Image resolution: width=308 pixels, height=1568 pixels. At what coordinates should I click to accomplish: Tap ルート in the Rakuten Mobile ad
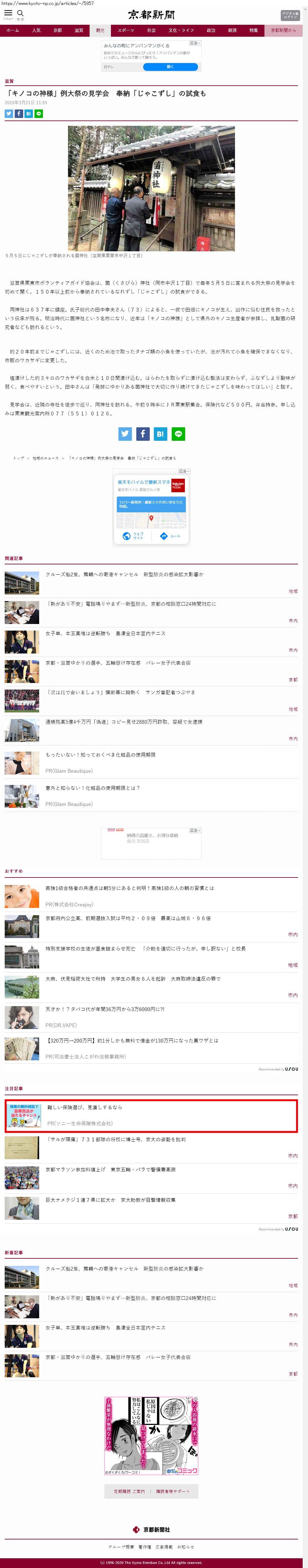pyautogui.click(x=170, y=536)
